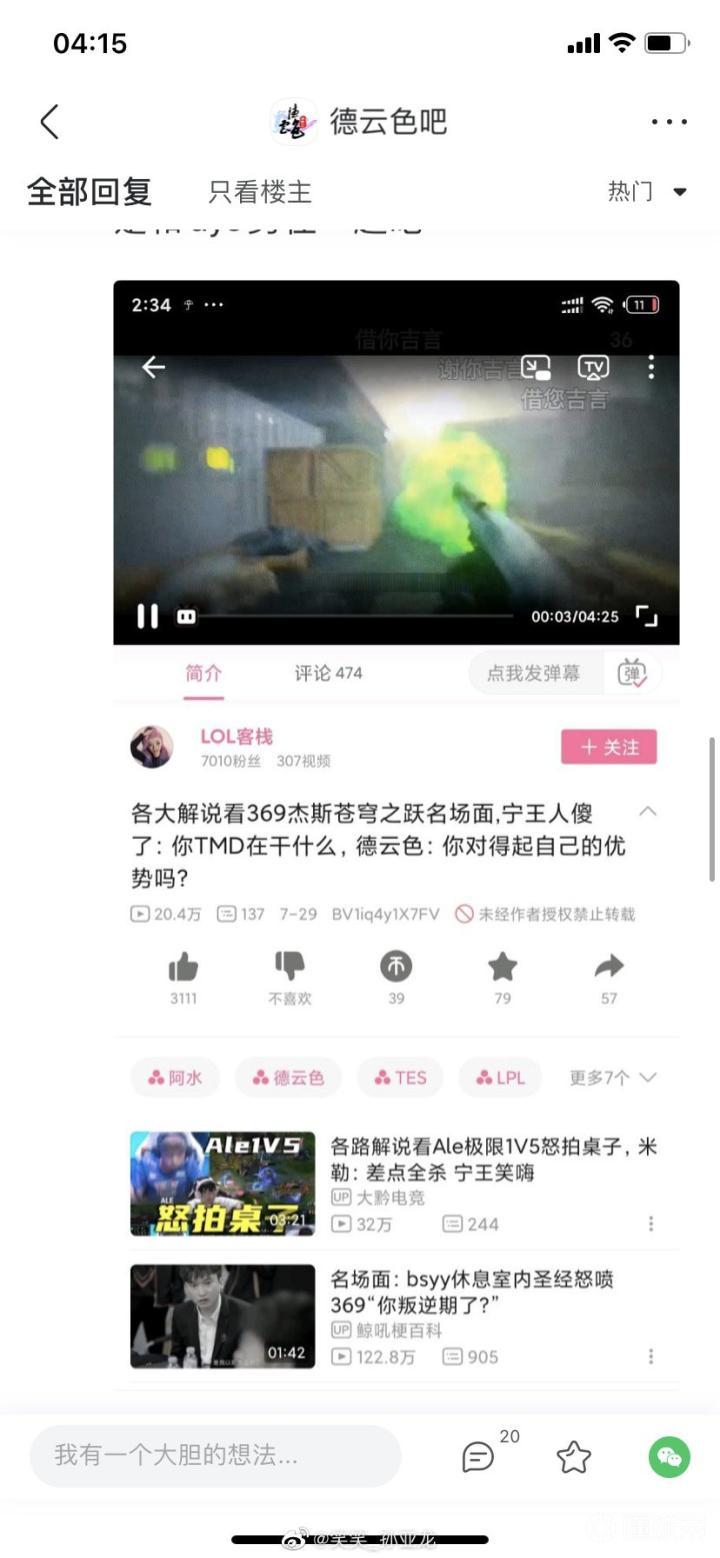Share the post via WeChat icon
The image size is (720, 1558).
point(669,1456)
